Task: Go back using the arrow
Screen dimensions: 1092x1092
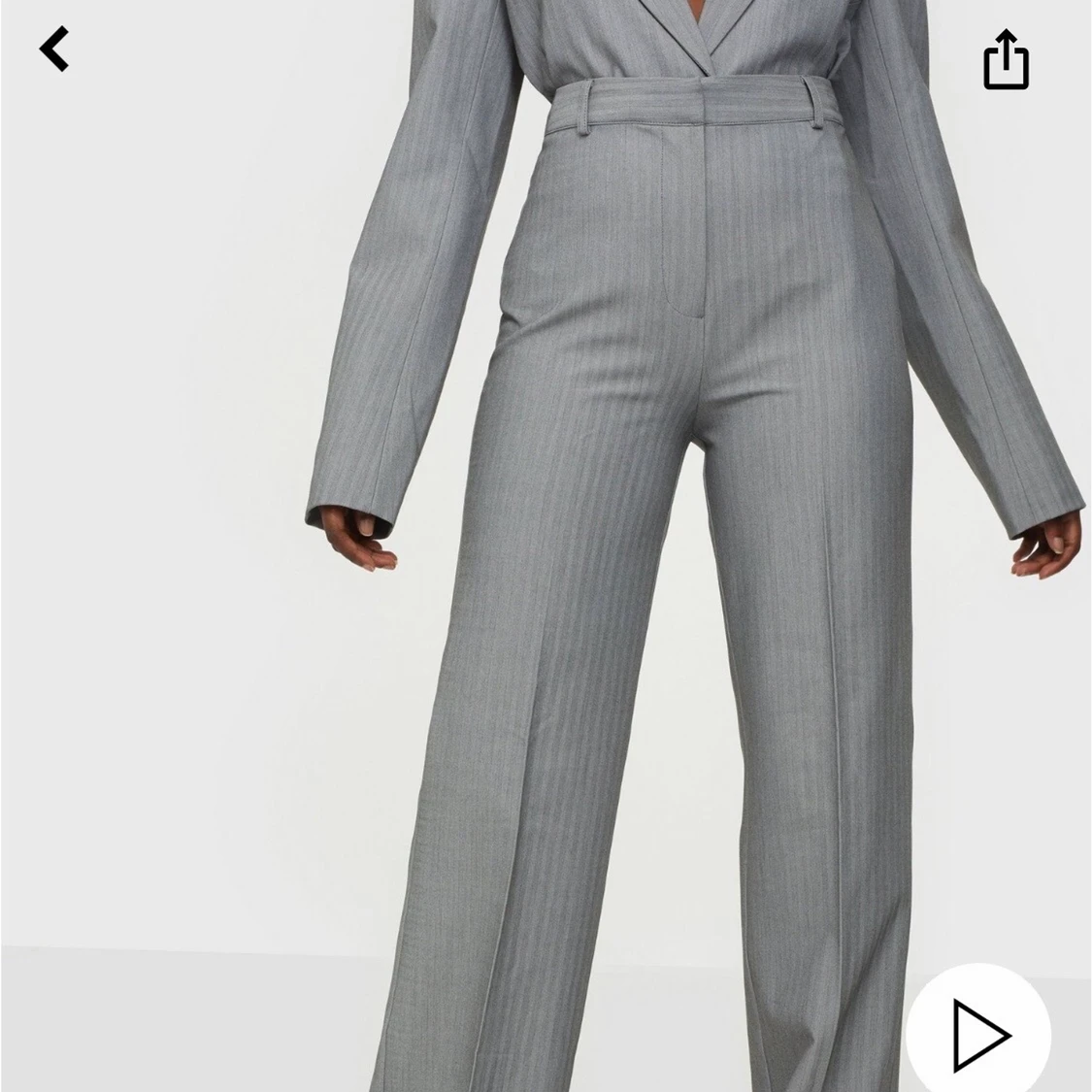Action: point(54,50)
